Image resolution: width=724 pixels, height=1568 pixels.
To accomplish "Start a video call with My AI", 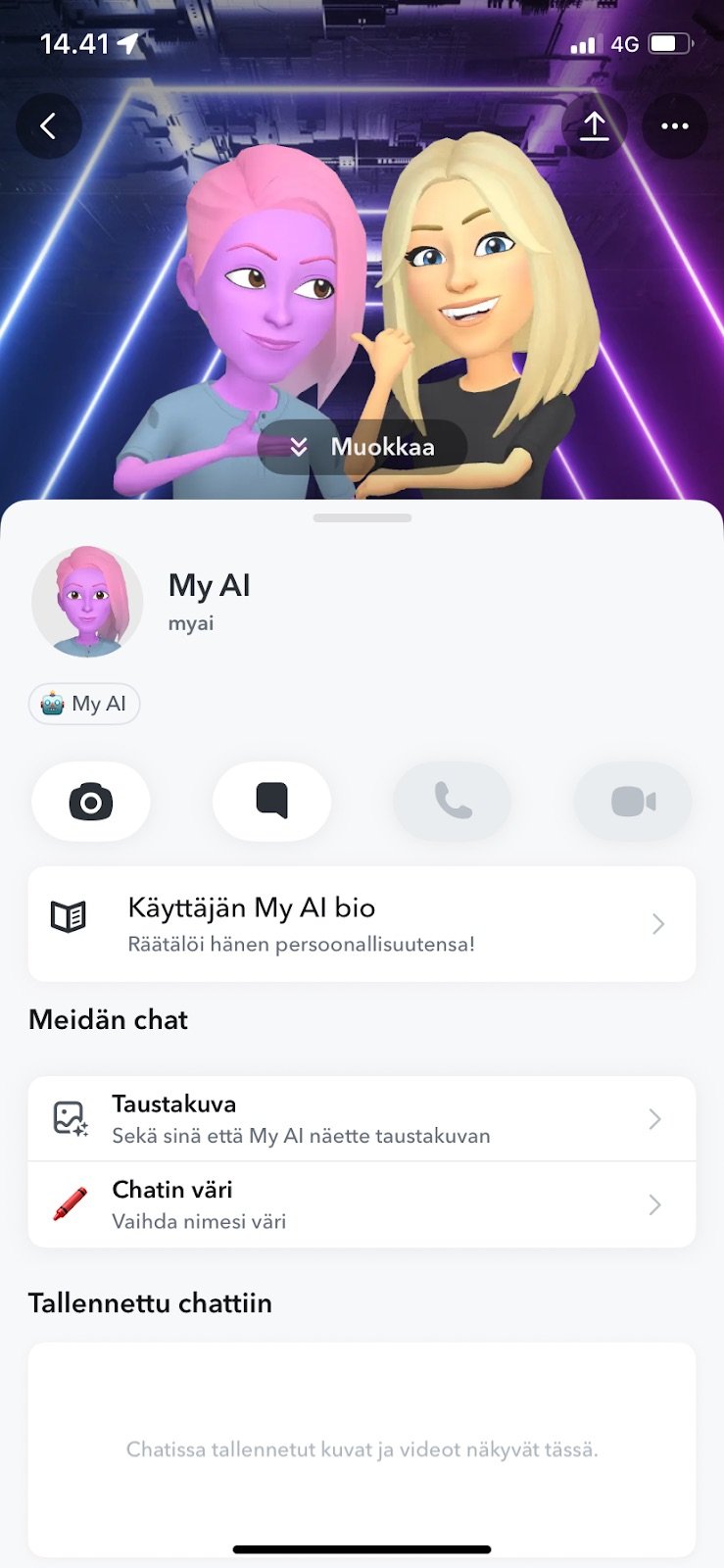I will pyautogui.click(x=632, y=801).
